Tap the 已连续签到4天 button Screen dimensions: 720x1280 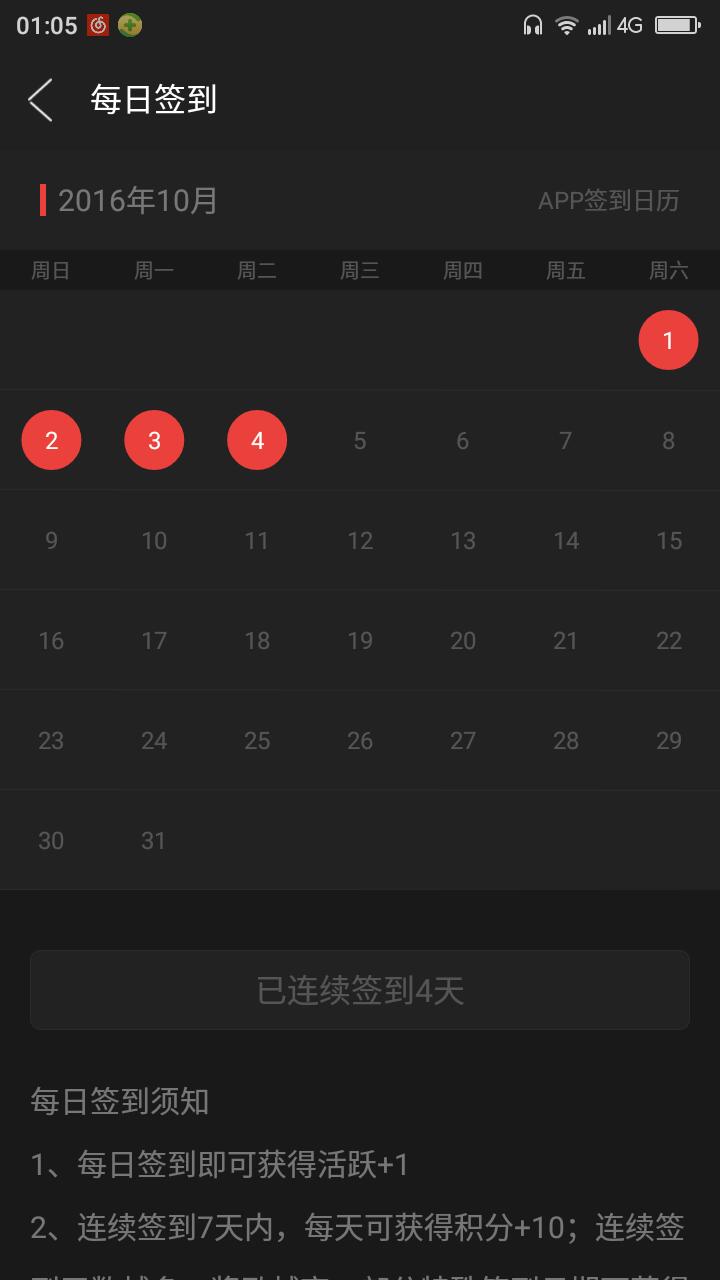(360, 990)
